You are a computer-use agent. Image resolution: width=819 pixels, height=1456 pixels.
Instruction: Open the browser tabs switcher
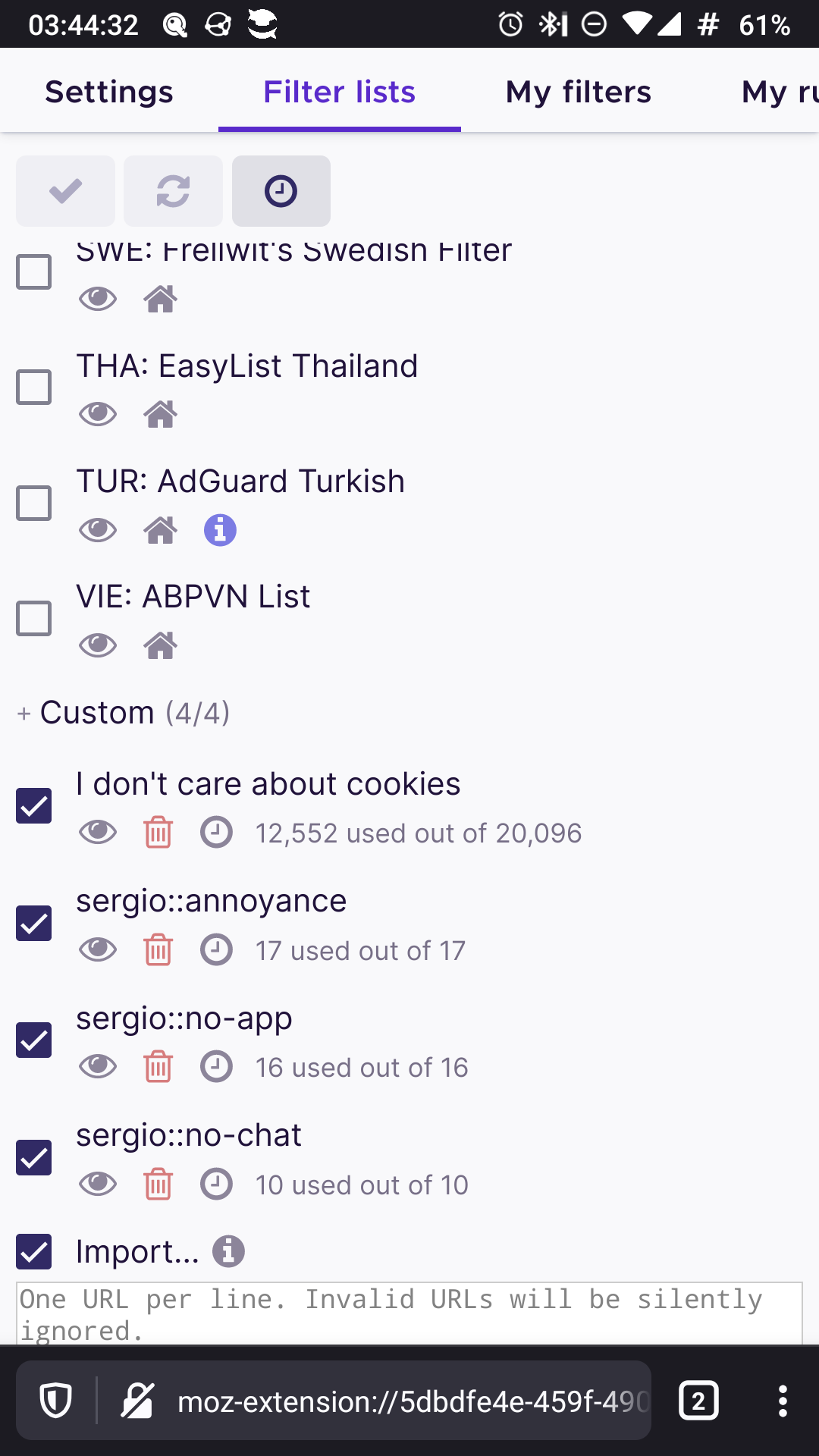(x=698, y=1401)
